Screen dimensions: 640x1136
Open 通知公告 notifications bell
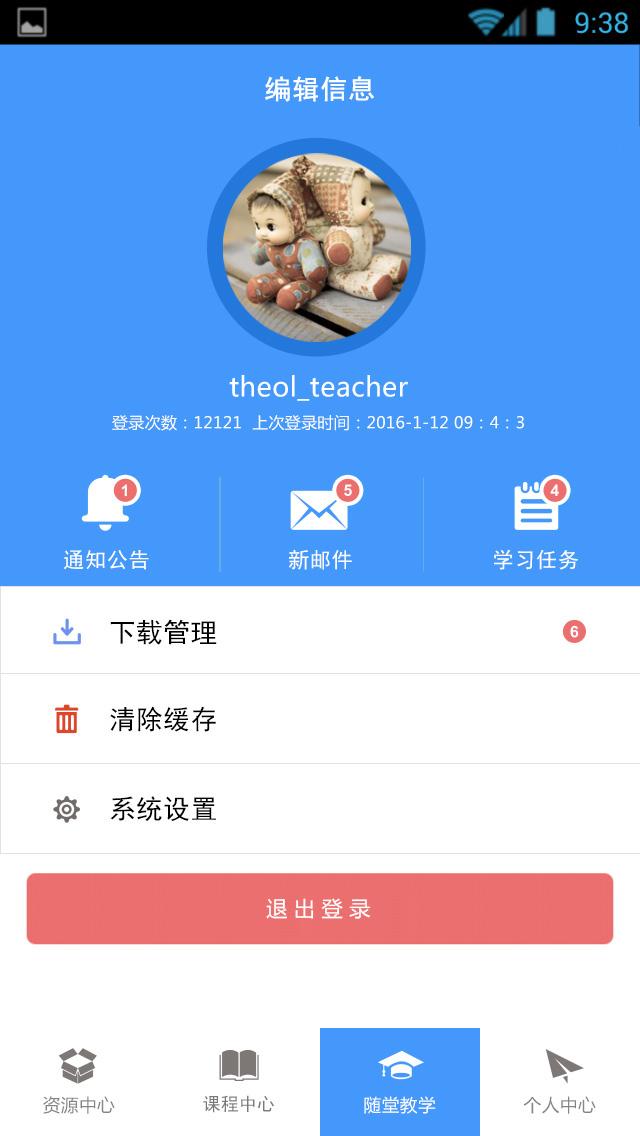click(107, 523)
